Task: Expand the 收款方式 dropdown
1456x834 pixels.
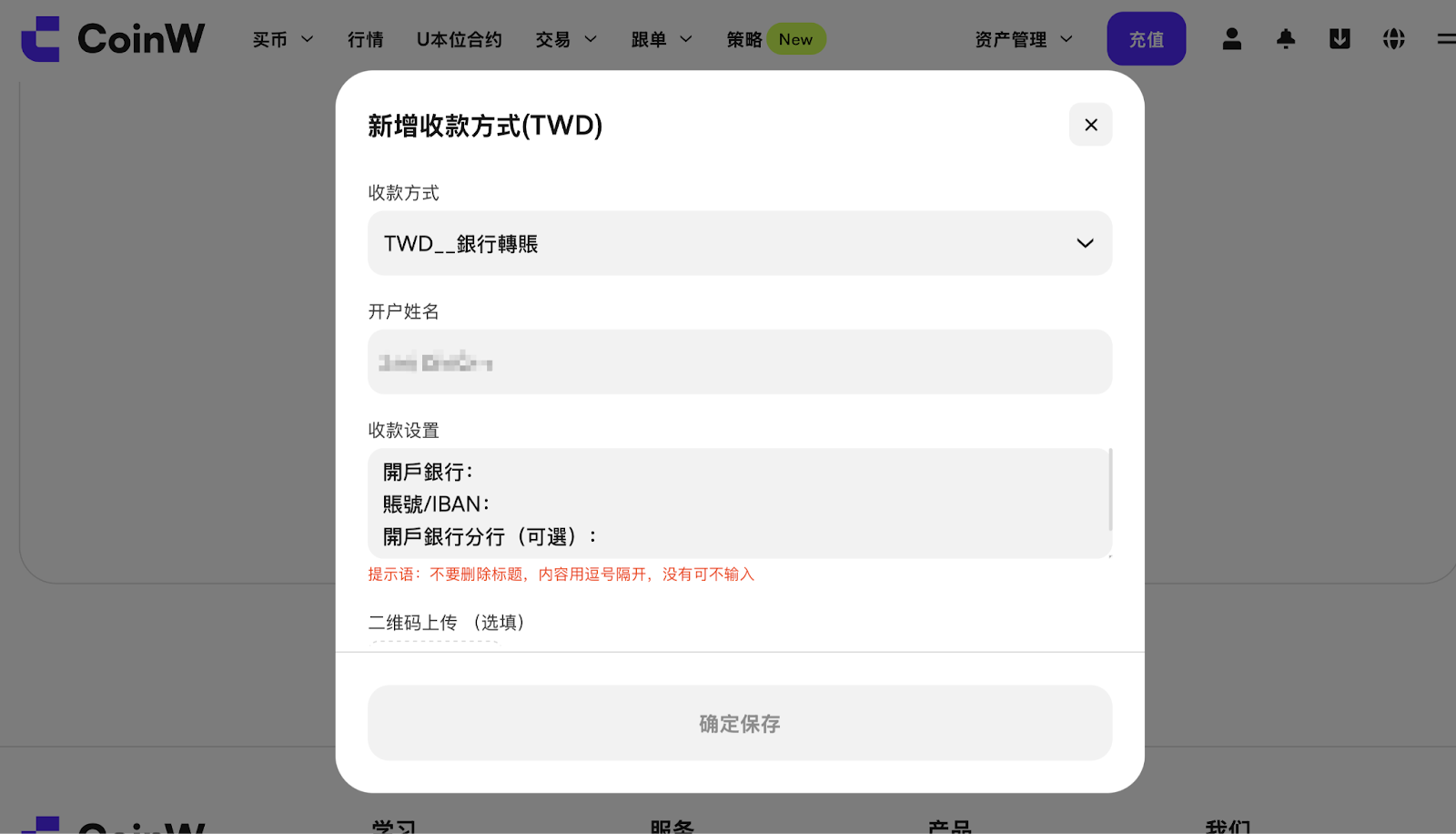Action: pyautogui.click(x=740, y=243)
